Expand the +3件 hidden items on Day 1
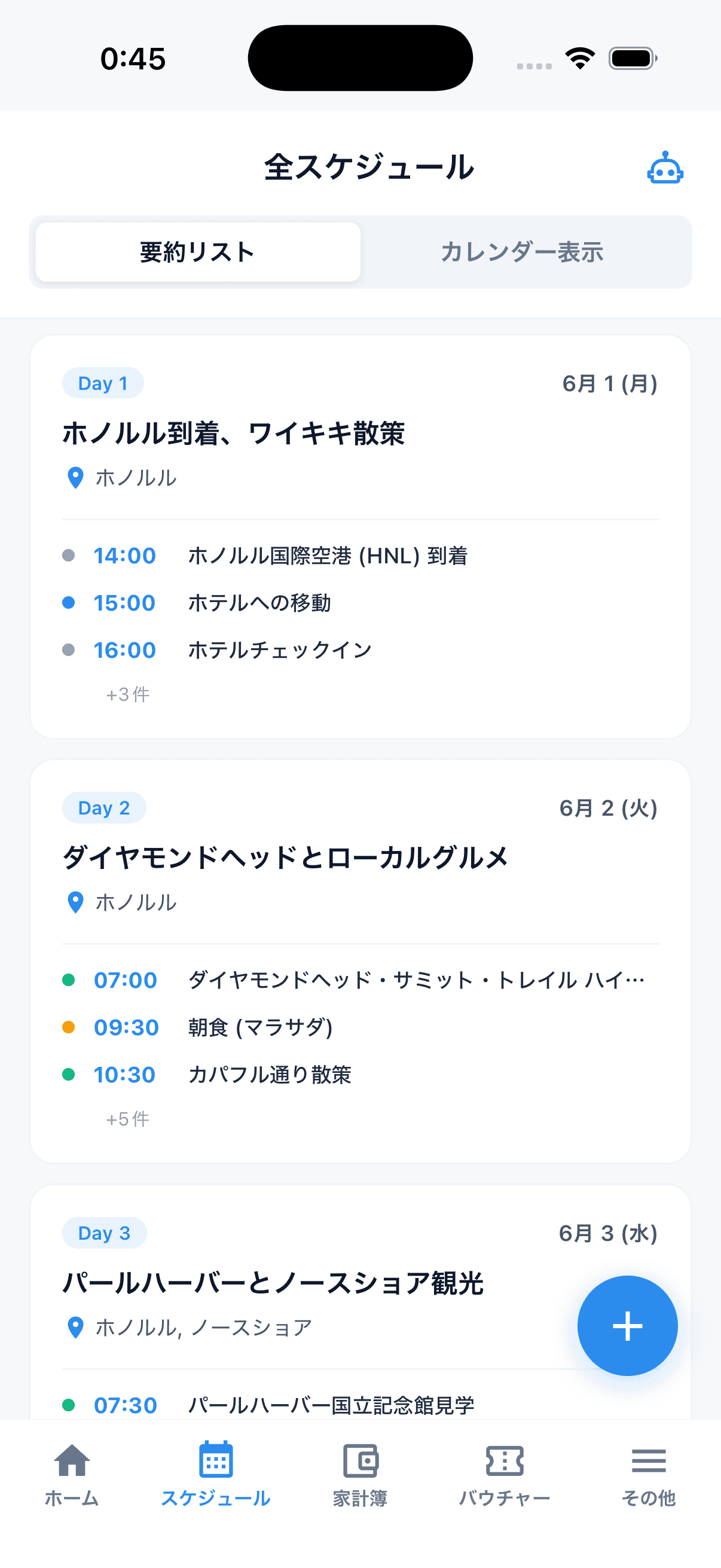The width and height of the screenshot is (721, 1568). pyautogui.click(x=128, y=693)
